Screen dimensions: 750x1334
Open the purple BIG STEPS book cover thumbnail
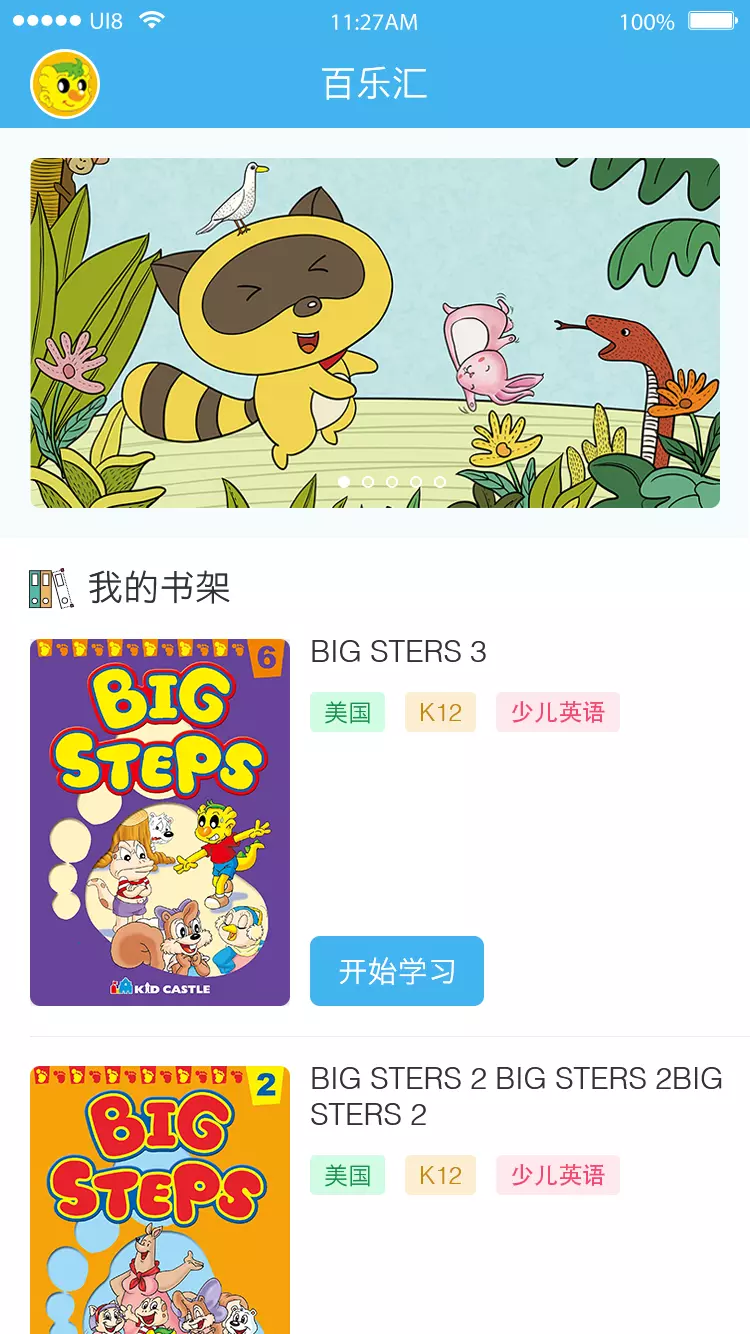coord(160,822)
